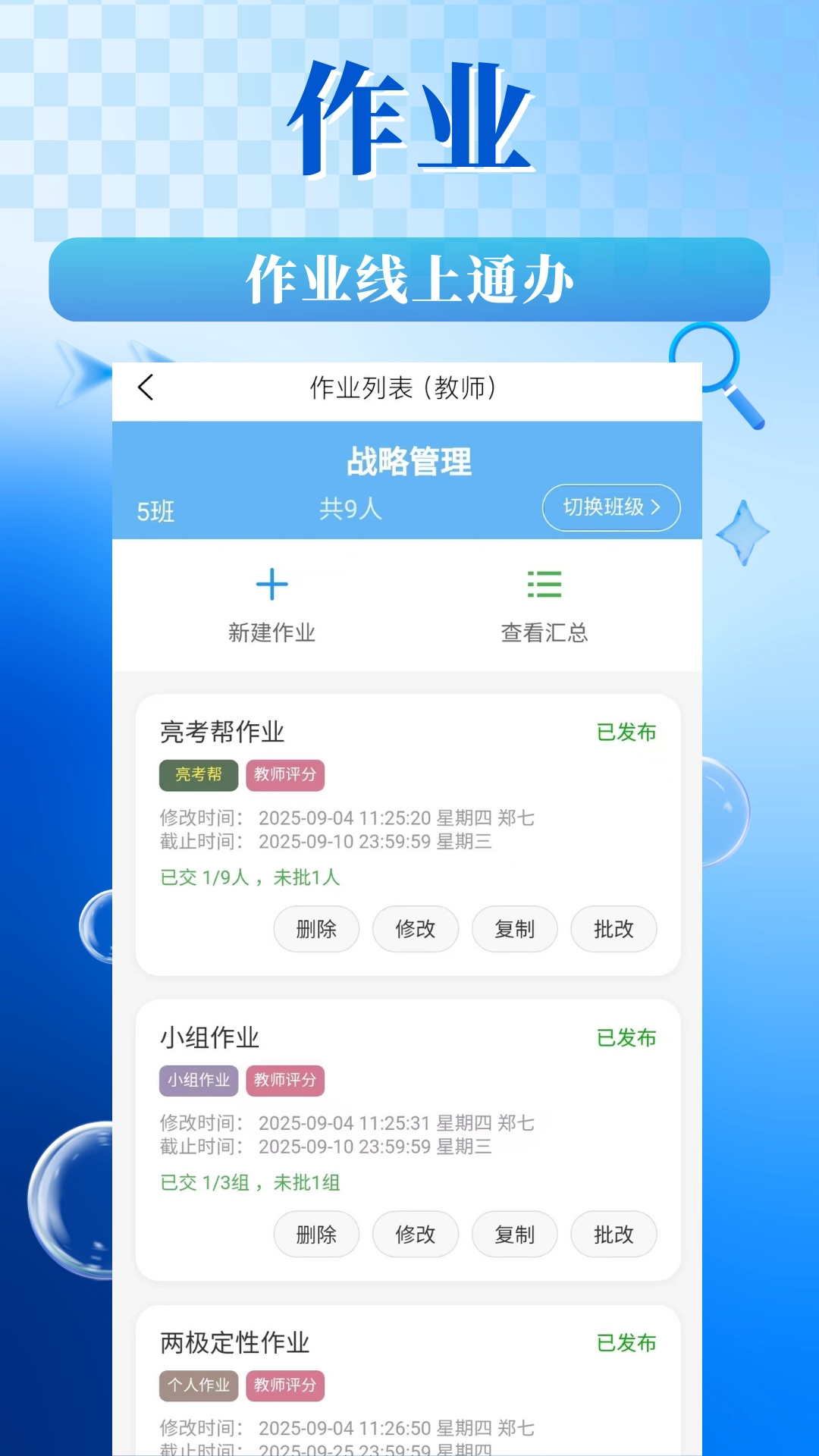Toggle the 已发布 status on 小组作业
This screenshot has height=1456, width=819.
point(626,1038)
